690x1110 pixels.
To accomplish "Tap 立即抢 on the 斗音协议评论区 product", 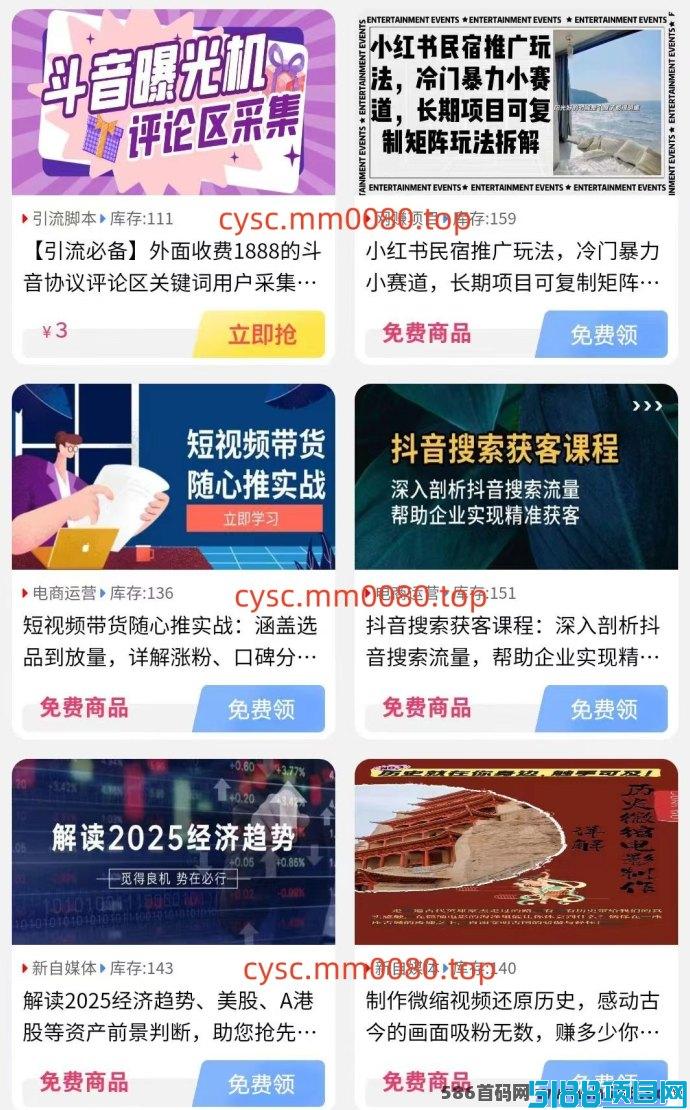I will coord(260,333).
